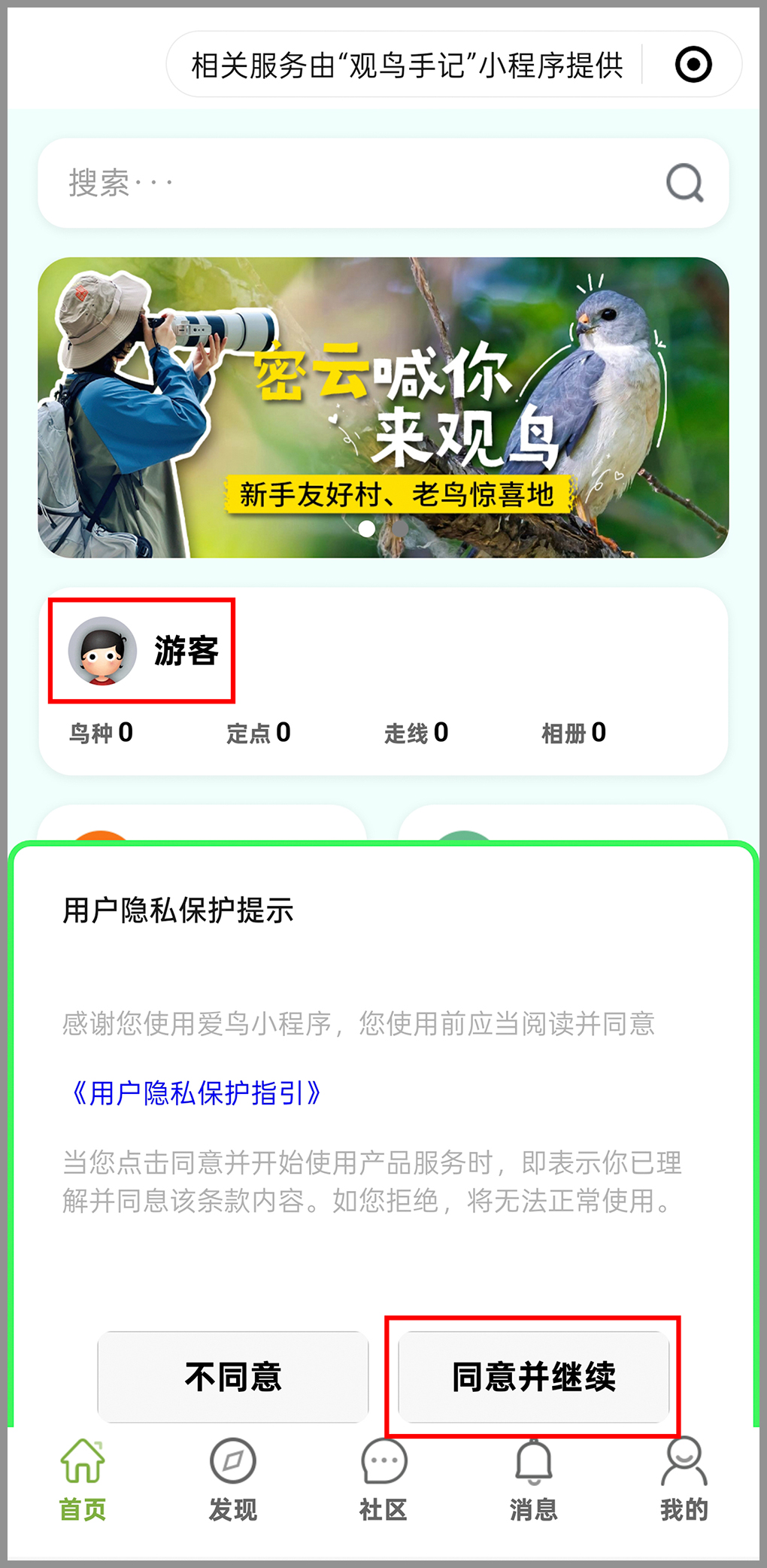Open the 《用户隐私保护指引》 link
This screenshot has width=767, height=1568.
196,1092
